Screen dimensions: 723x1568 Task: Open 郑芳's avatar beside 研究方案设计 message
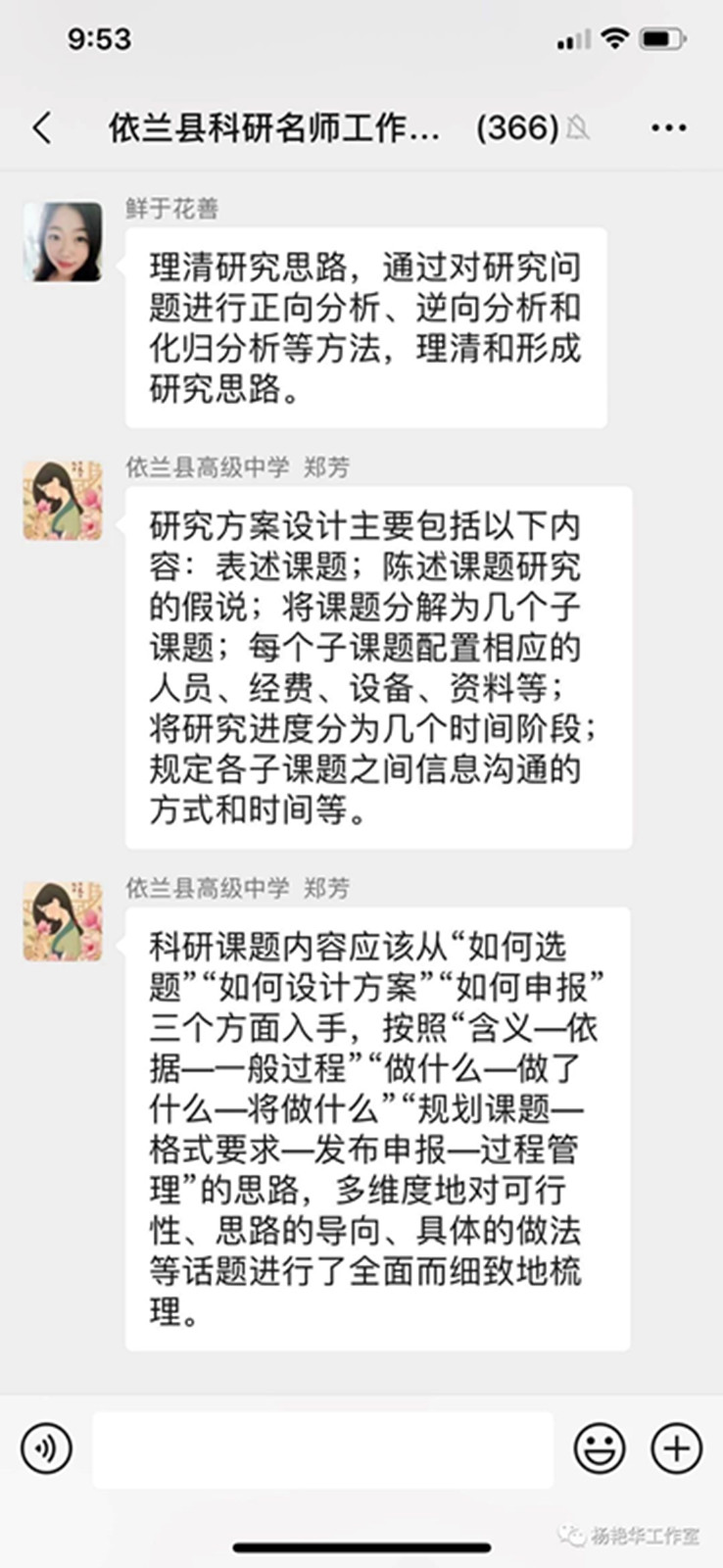click(x=63, y=501)
